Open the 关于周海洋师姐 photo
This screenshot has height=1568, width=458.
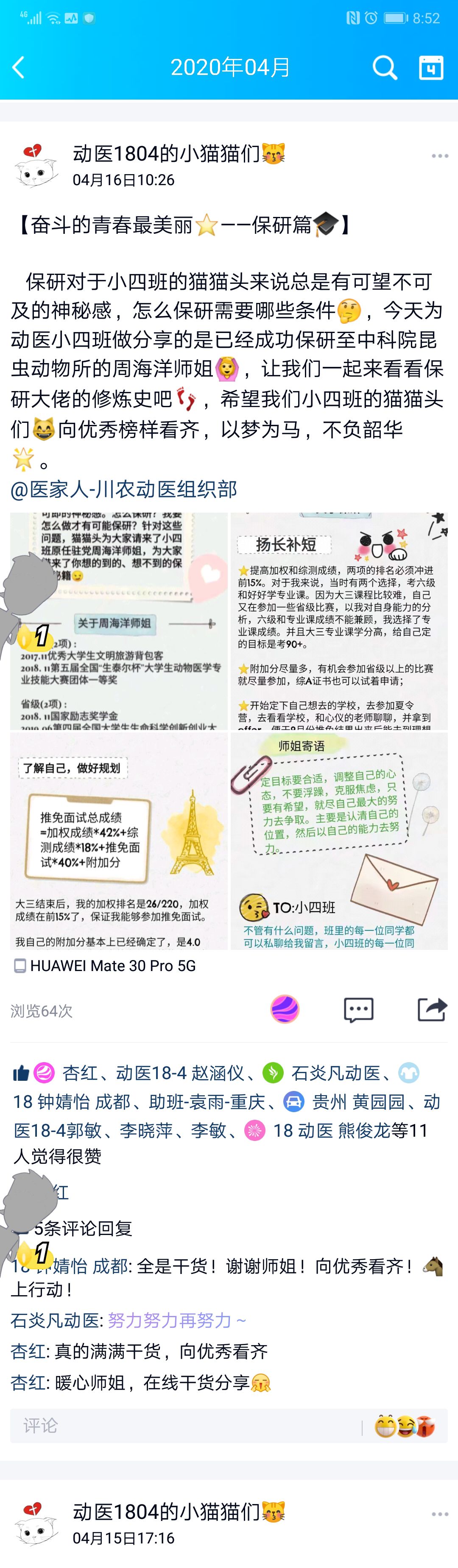[119, 621]
